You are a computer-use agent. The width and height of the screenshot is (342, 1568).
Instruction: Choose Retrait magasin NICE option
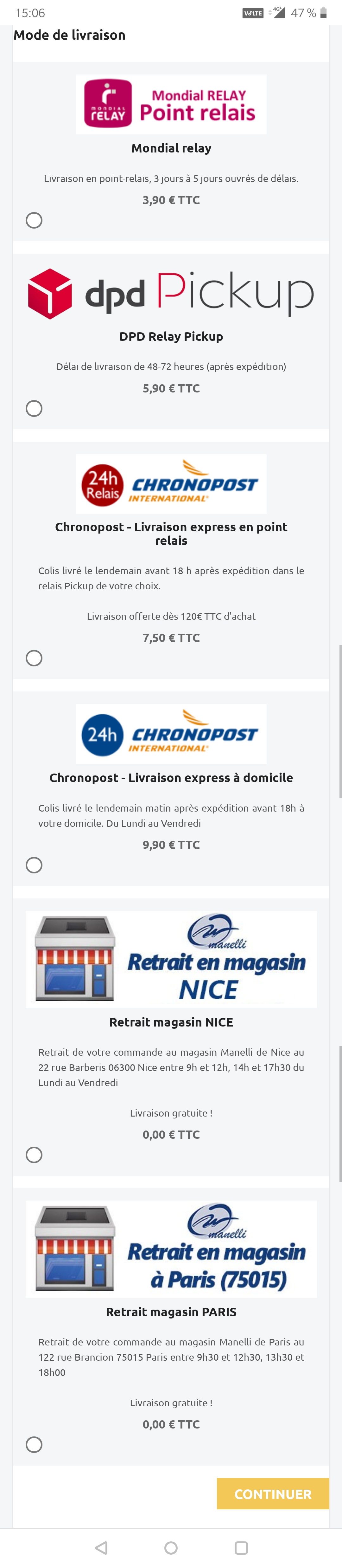click(34, 1154)
